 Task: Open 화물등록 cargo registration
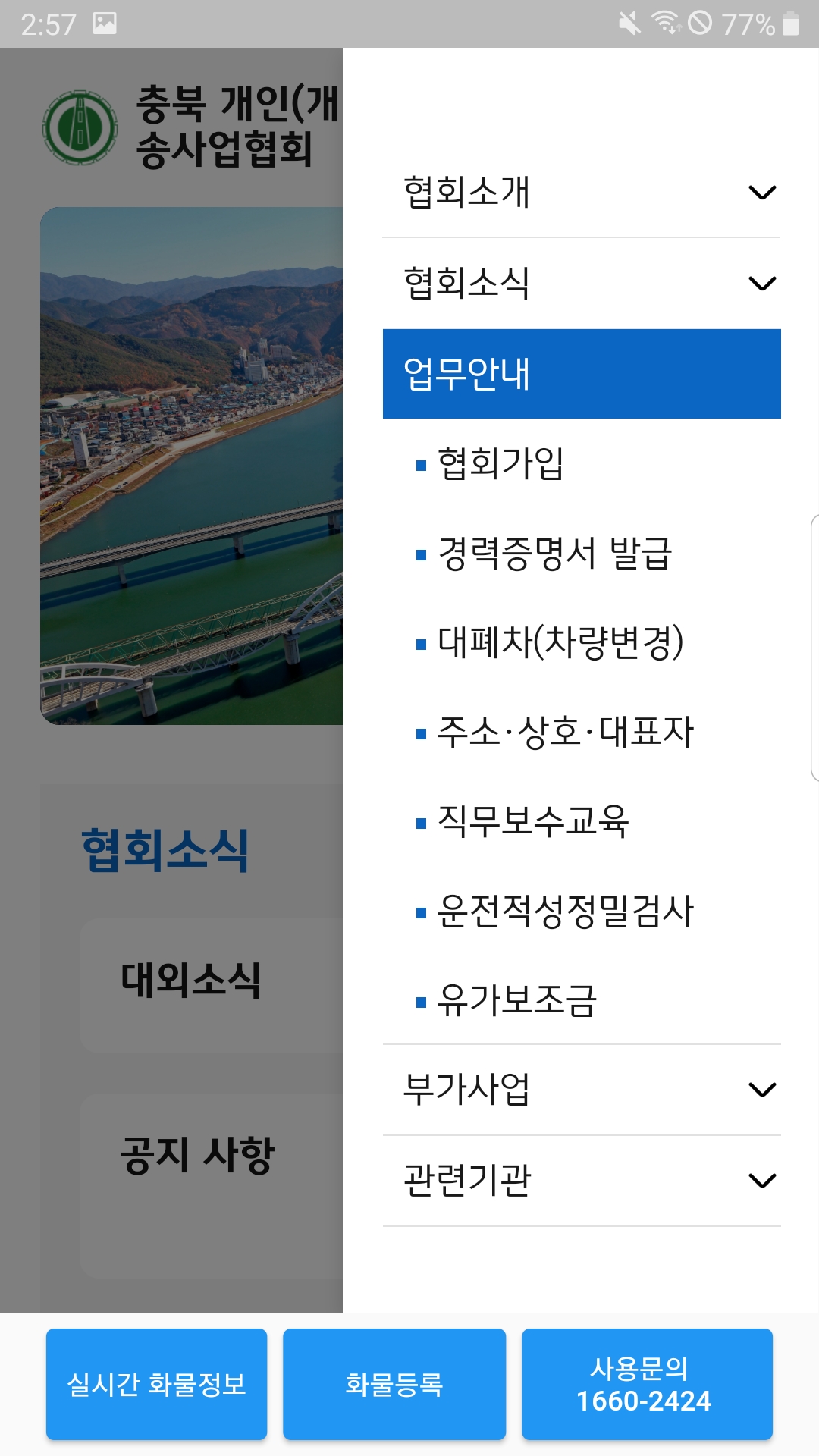tap(394, 1384)
